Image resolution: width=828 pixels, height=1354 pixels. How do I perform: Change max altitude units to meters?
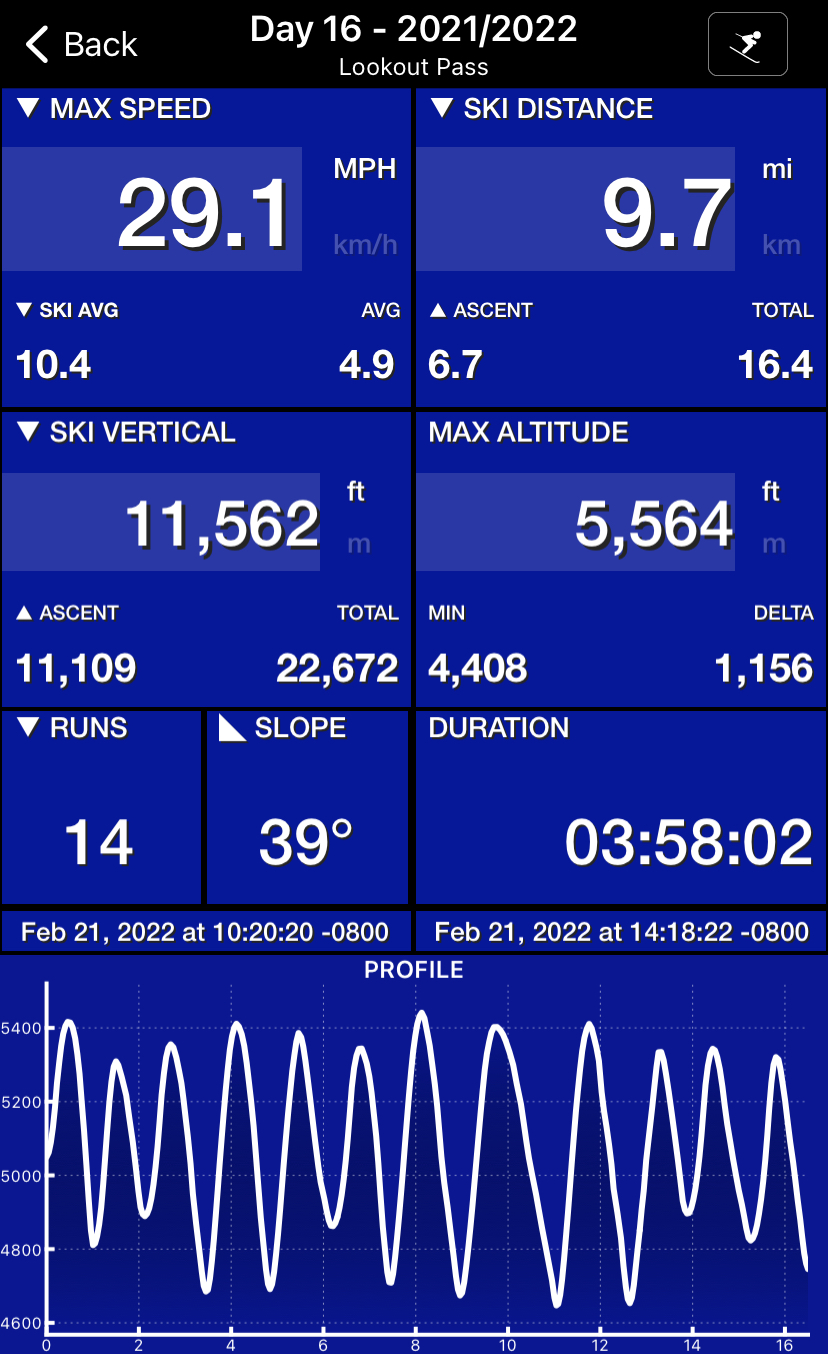coord(772,544)
